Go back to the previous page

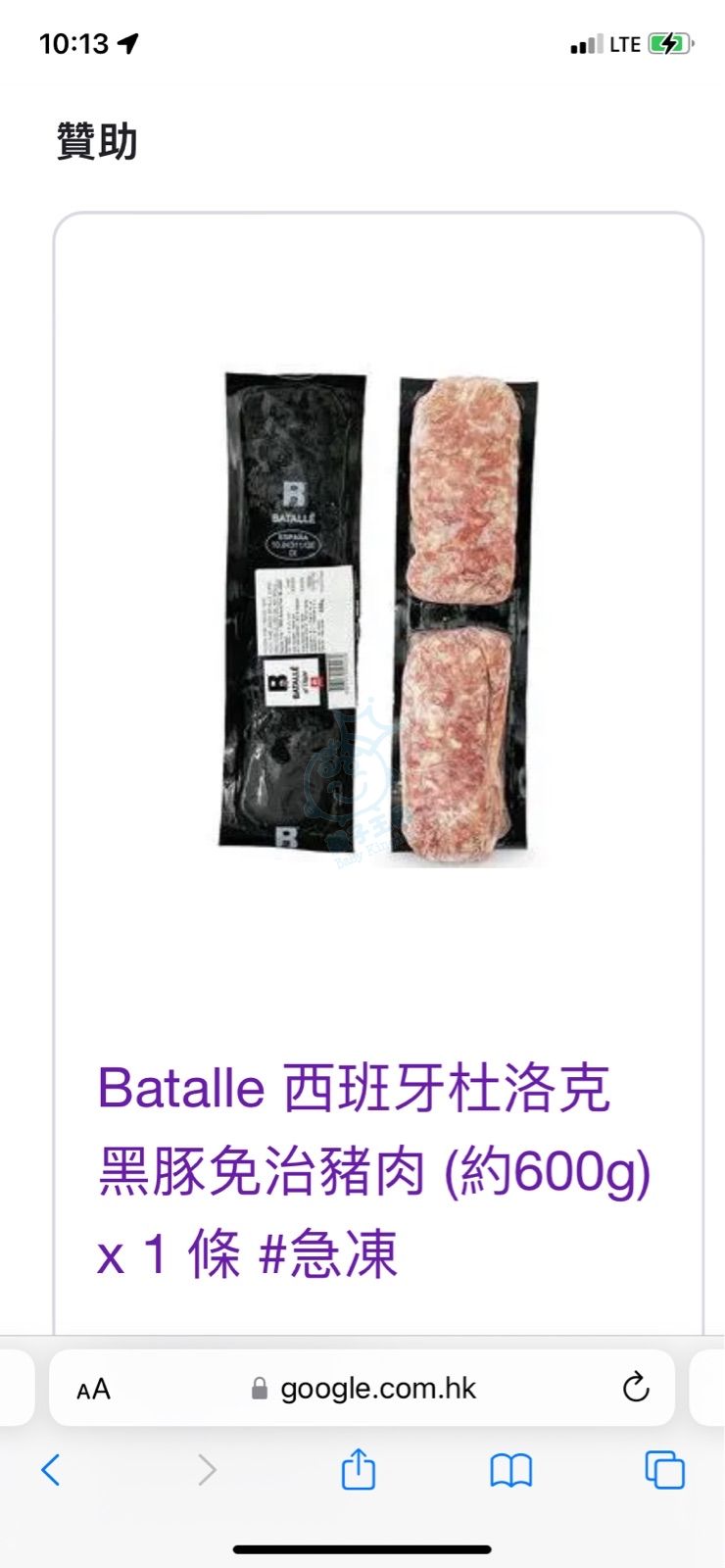tap(51, 1470)
